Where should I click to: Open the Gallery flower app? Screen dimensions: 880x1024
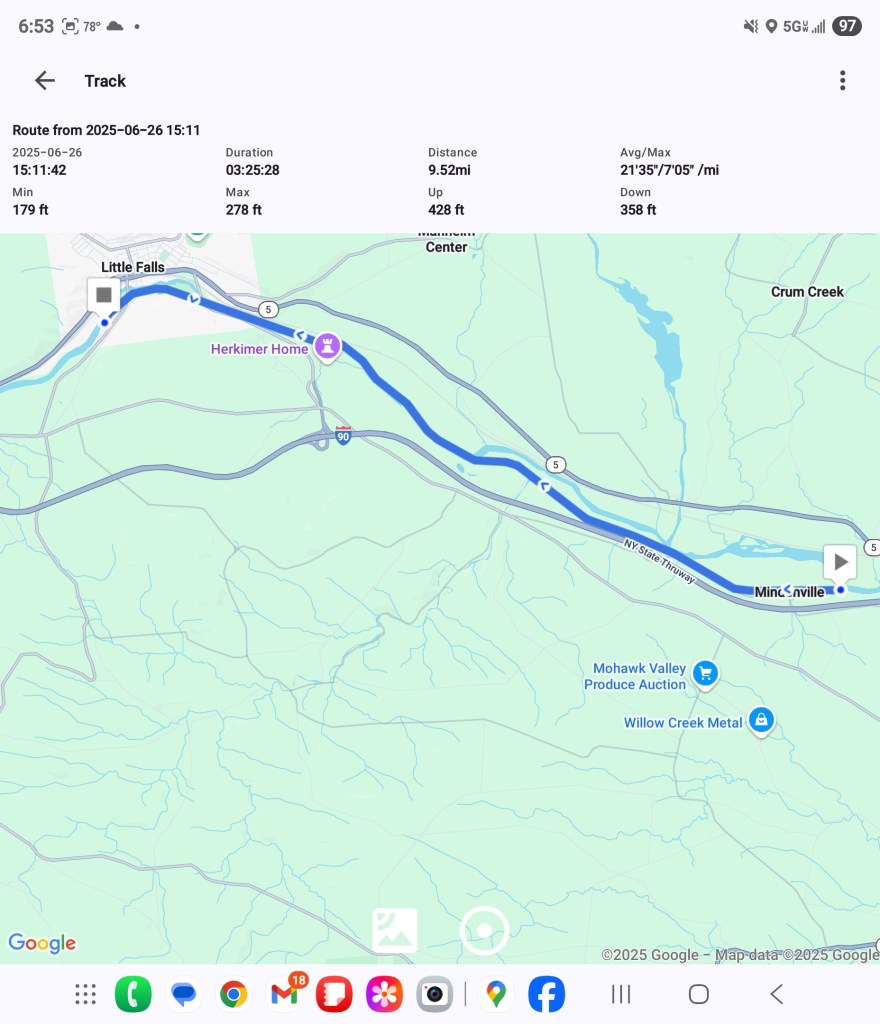pos(384,994)
